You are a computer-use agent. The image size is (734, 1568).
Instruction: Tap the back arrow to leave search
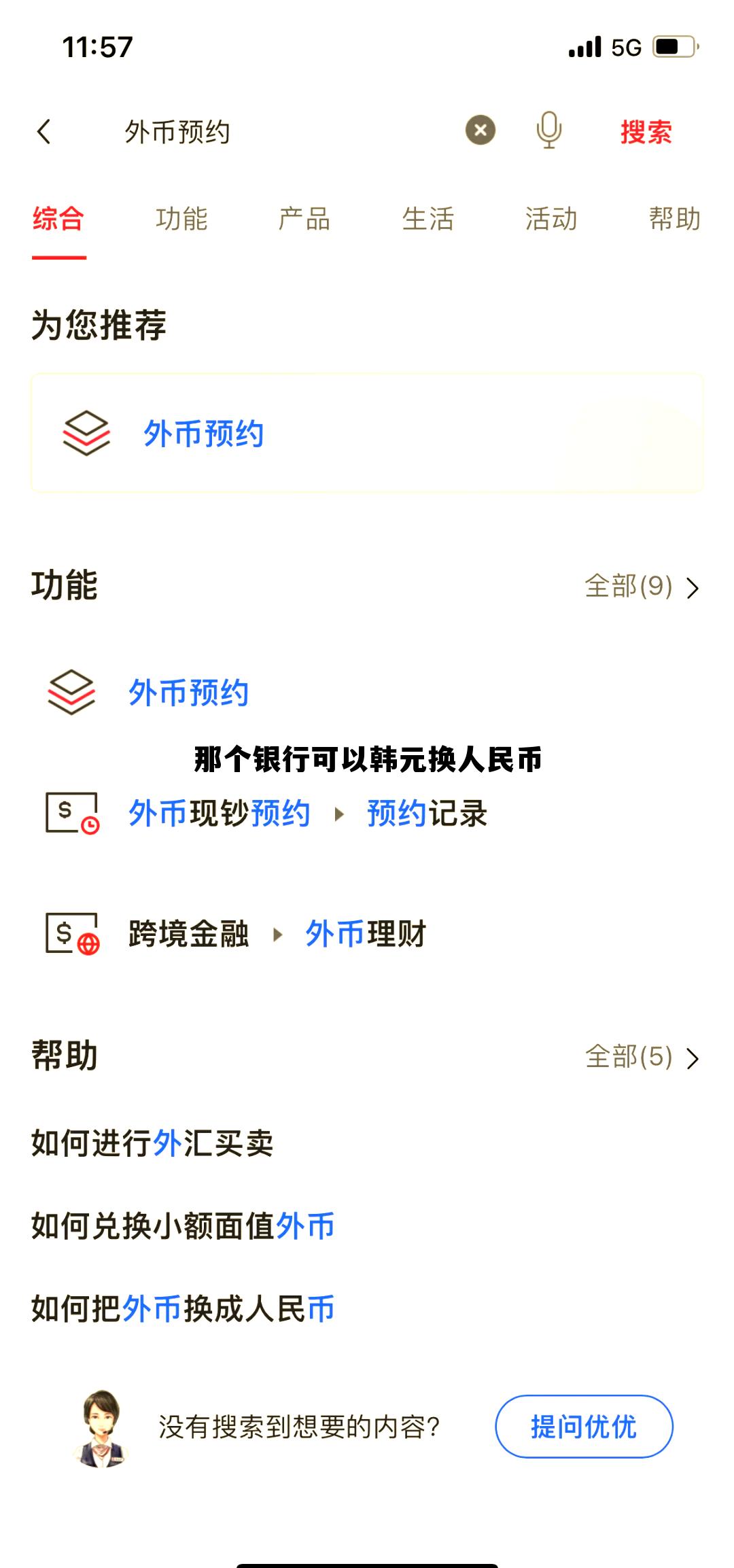[43, 132]
